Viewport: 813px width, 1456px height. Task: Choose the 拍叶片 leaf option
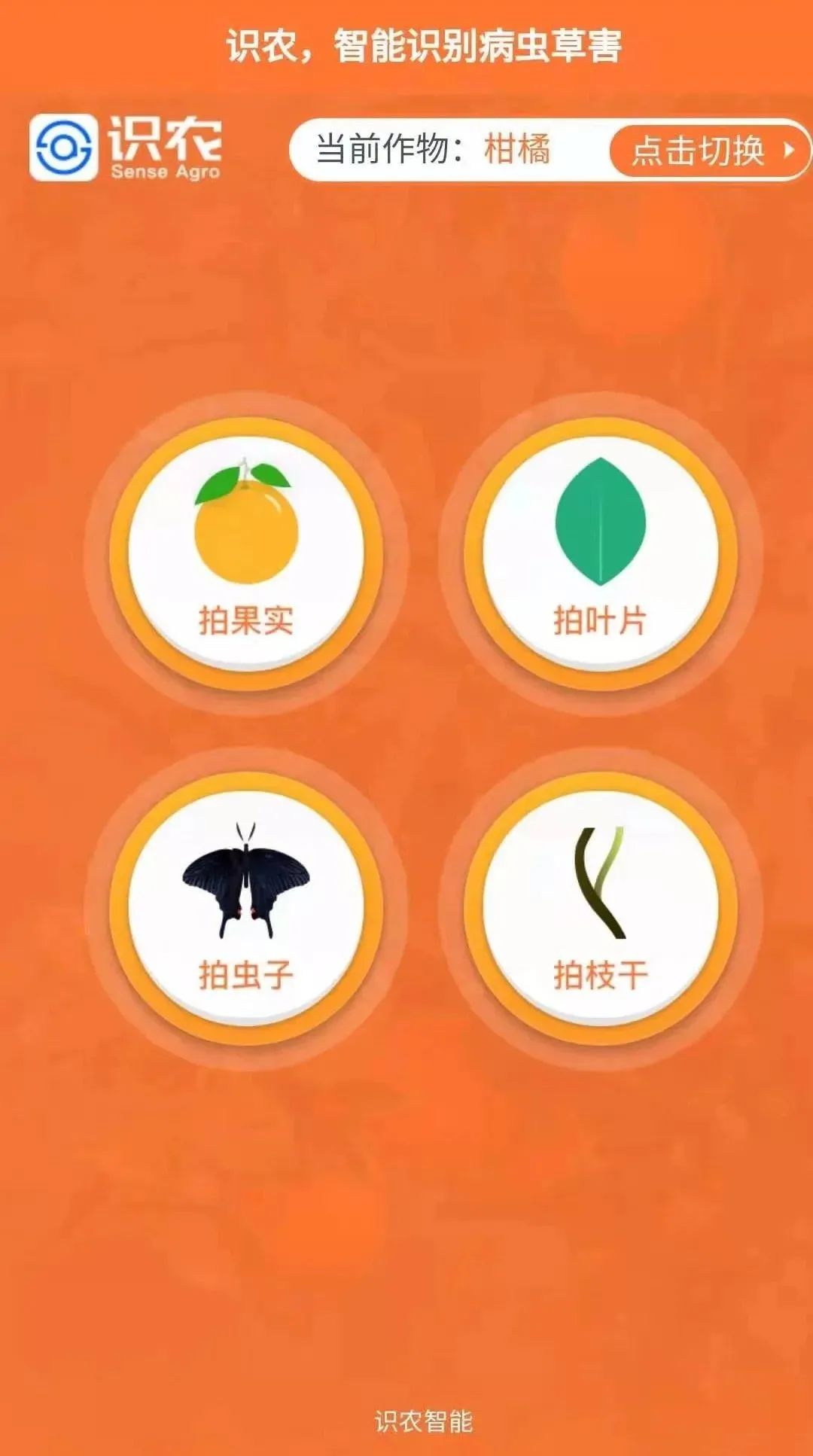[600, 553]
